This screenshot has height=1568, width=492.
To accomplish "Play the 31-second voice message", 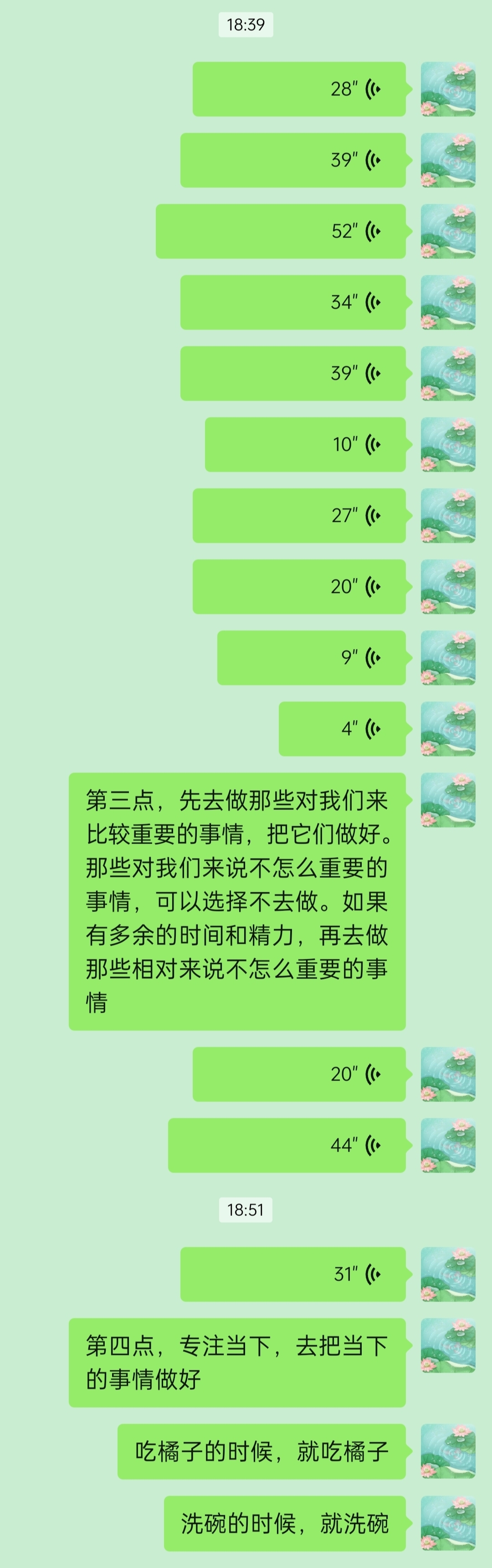I will [292, 1274].
